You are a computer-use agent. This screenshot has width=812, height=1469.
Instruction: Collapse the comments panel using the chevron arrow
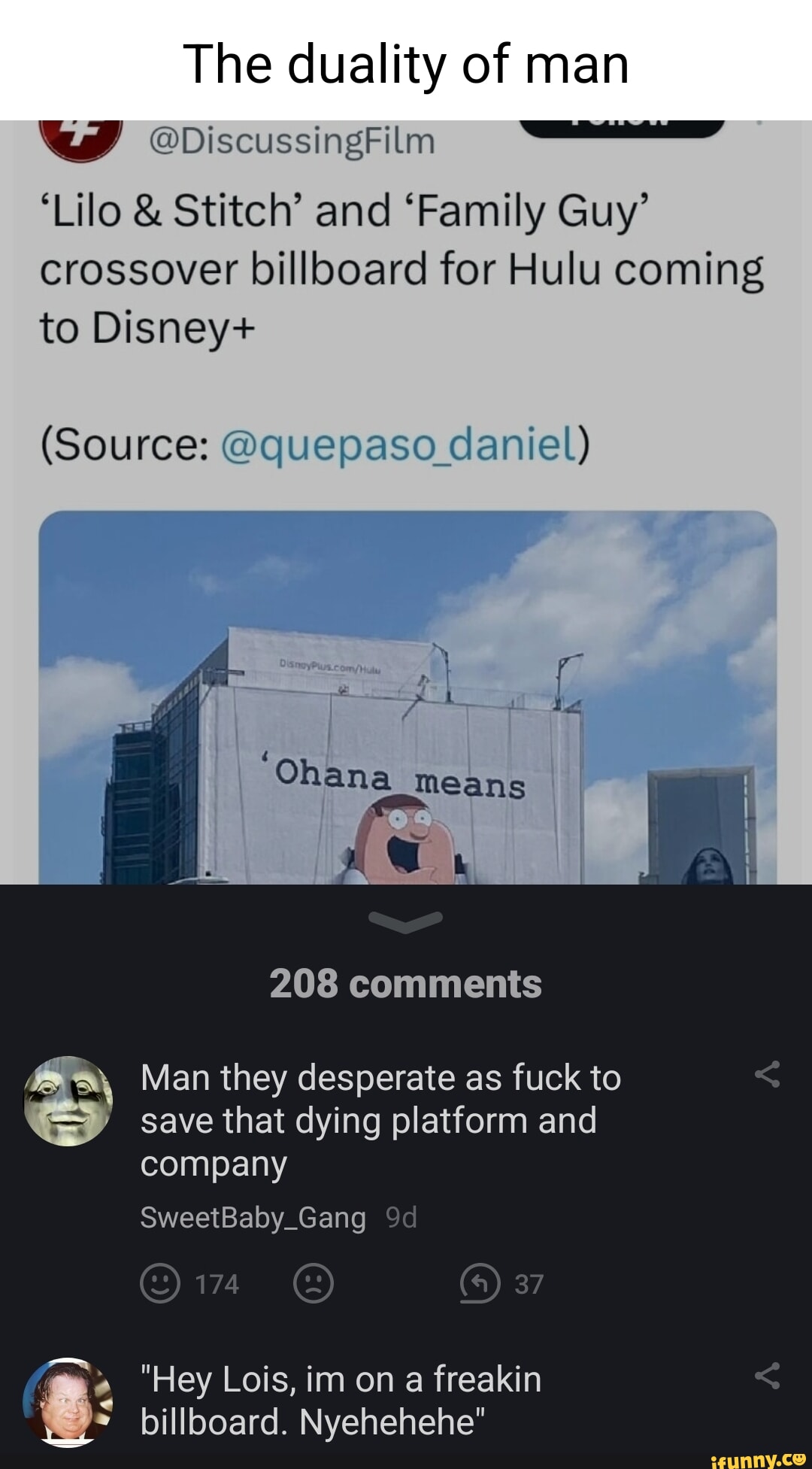coord(406,922)
